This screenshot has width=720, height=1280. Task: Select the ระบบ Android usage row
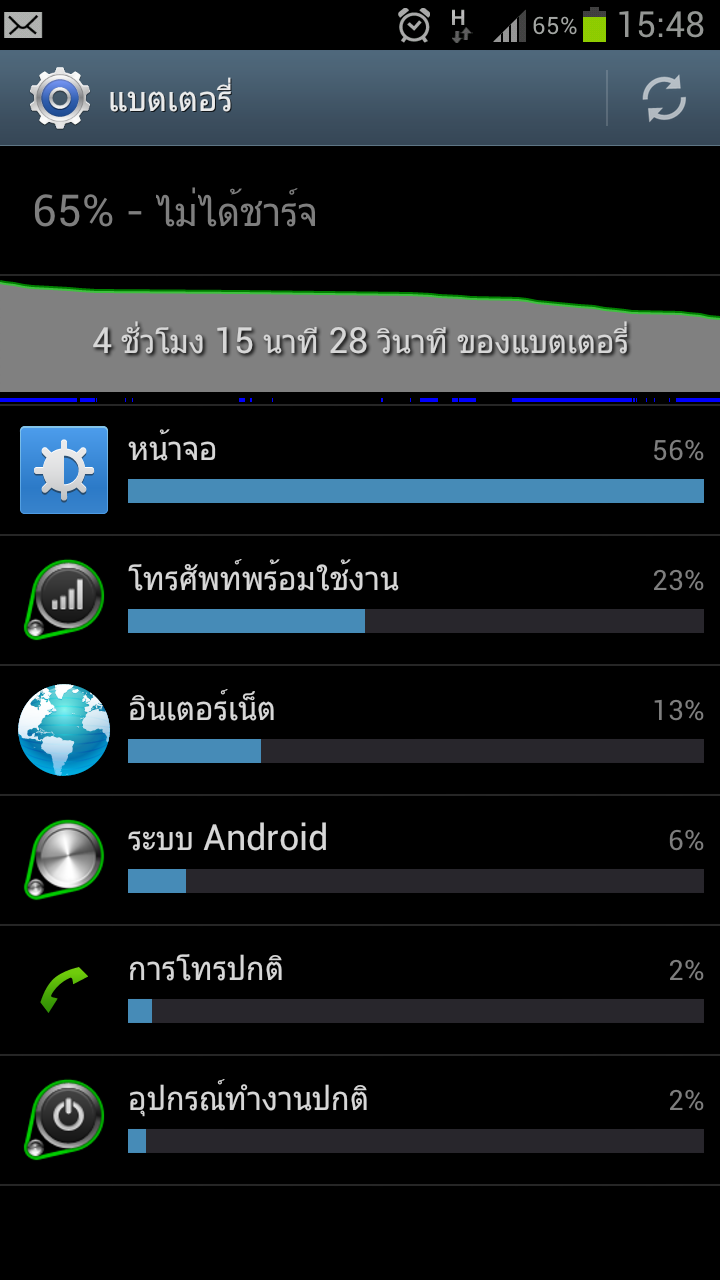point(360,861)
